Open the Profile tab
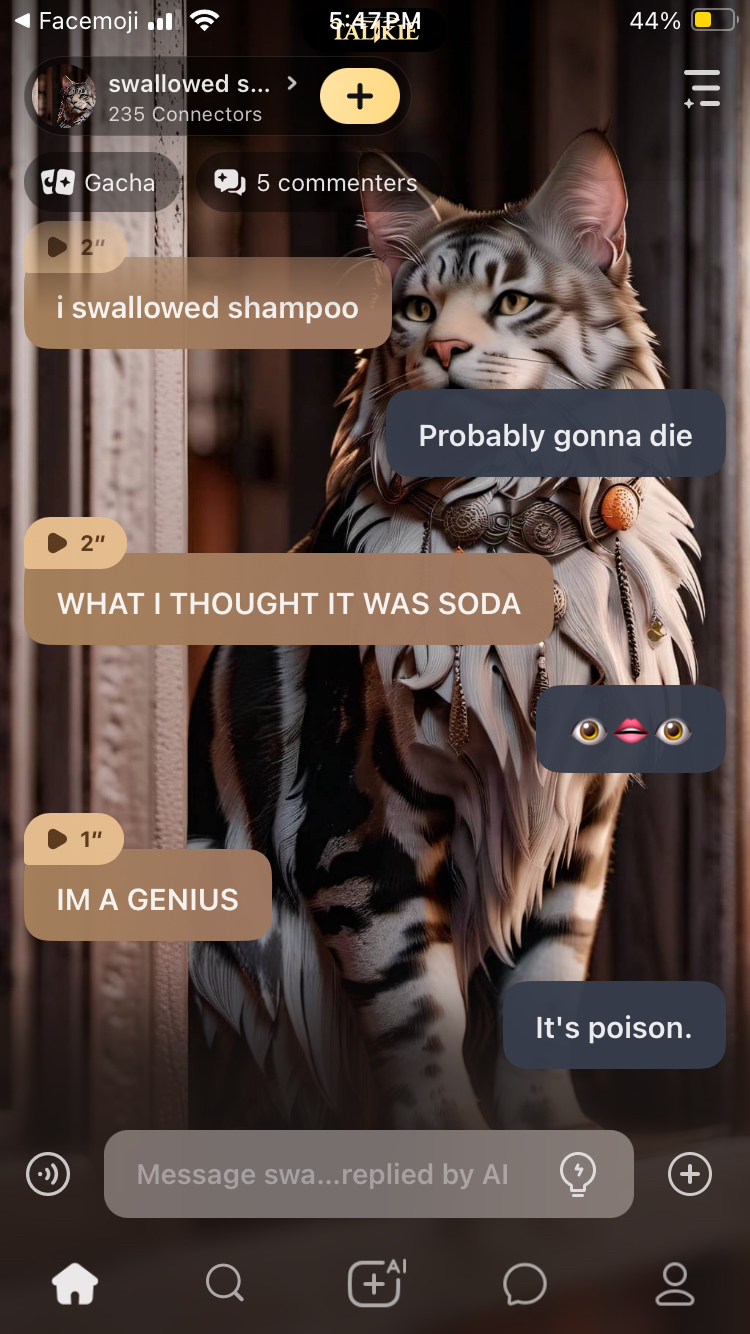The image size is (750, 1334). click(x=674, y=1284)
